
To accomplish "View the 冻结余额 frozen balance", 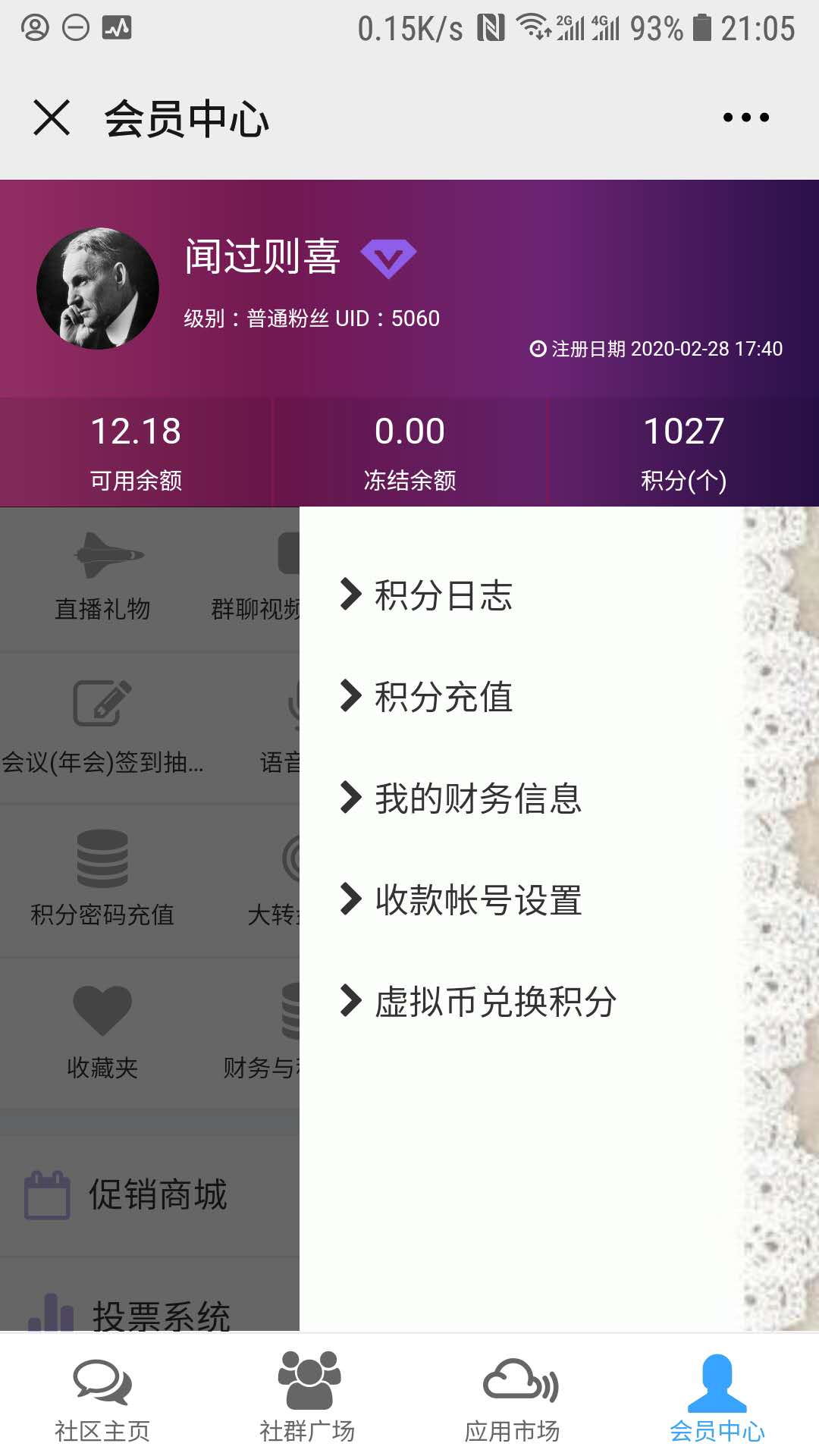I will (x=409, y=451).
